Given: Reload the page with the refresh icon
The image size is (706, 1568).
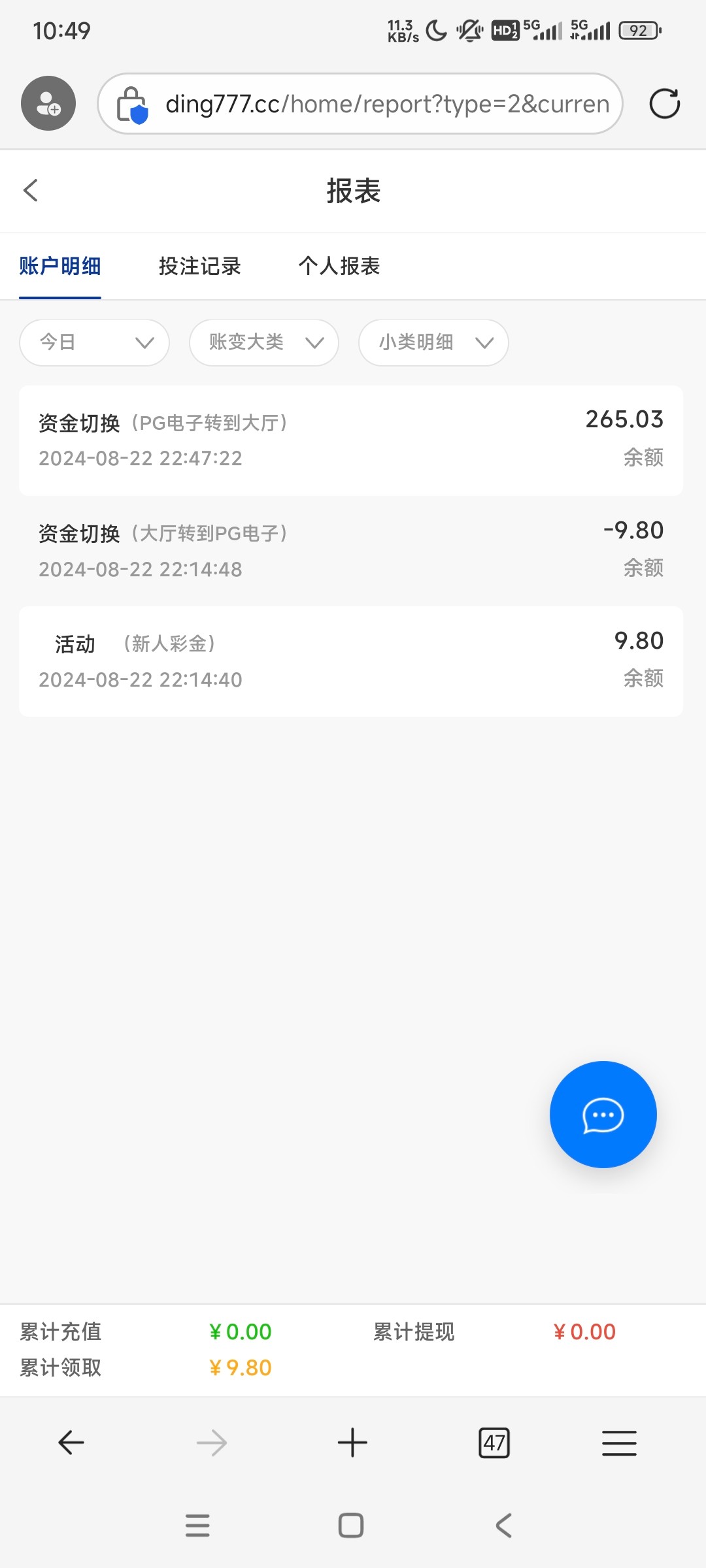Looking at the screenshot, I should (x=664, y=103).
